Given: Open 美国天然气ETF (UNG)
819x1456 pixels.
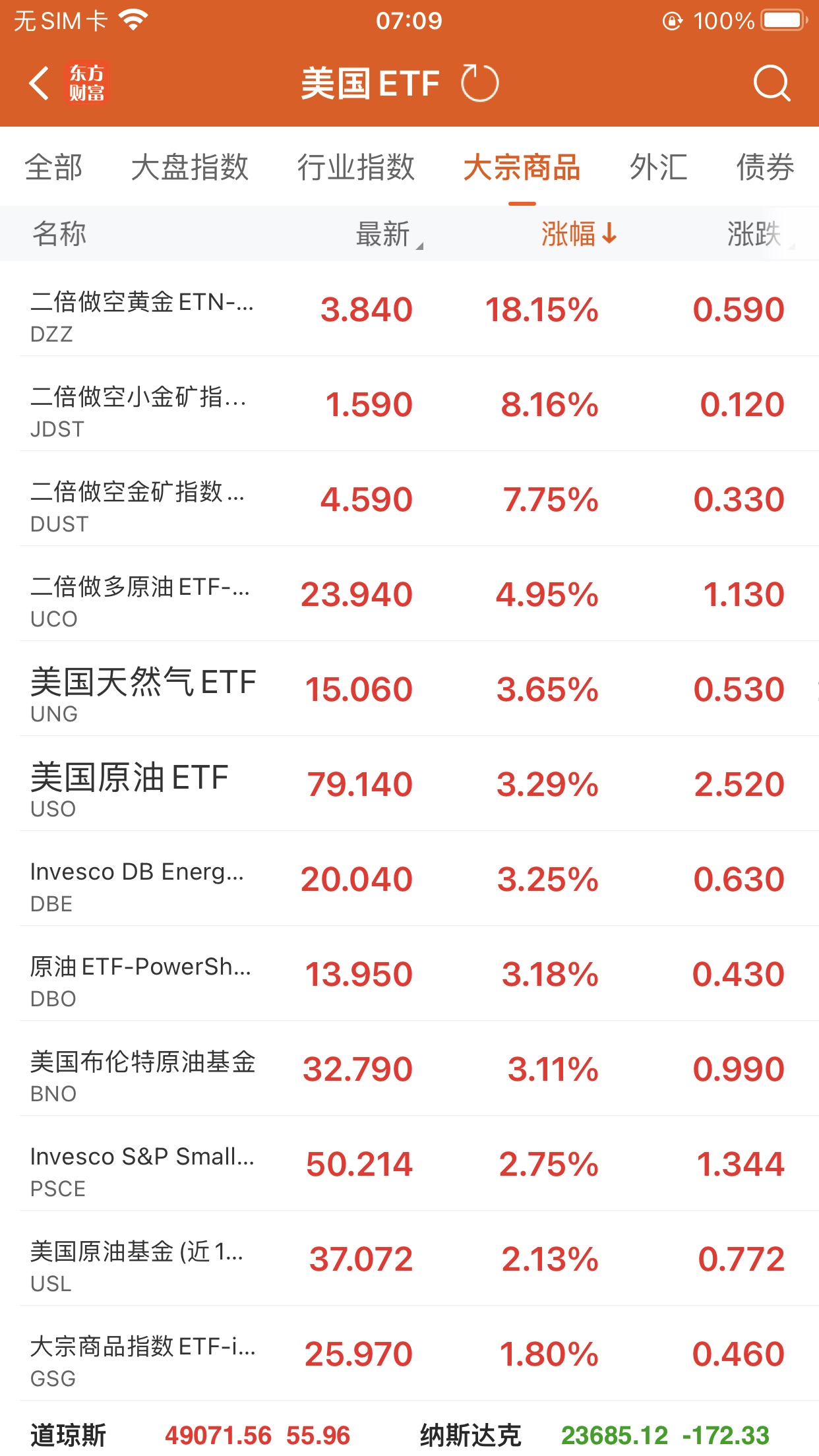Looking at the screenshot, I should [409, 690].
